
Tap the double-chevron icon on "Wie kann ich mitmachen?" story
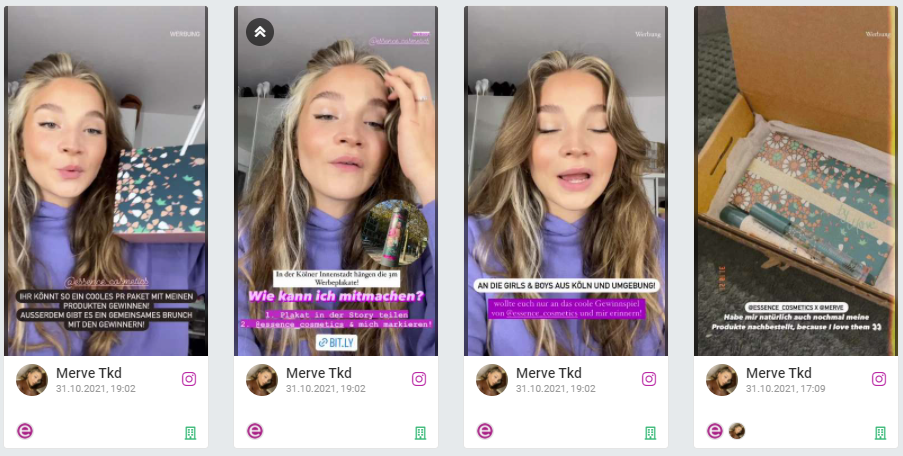(260, 32)
